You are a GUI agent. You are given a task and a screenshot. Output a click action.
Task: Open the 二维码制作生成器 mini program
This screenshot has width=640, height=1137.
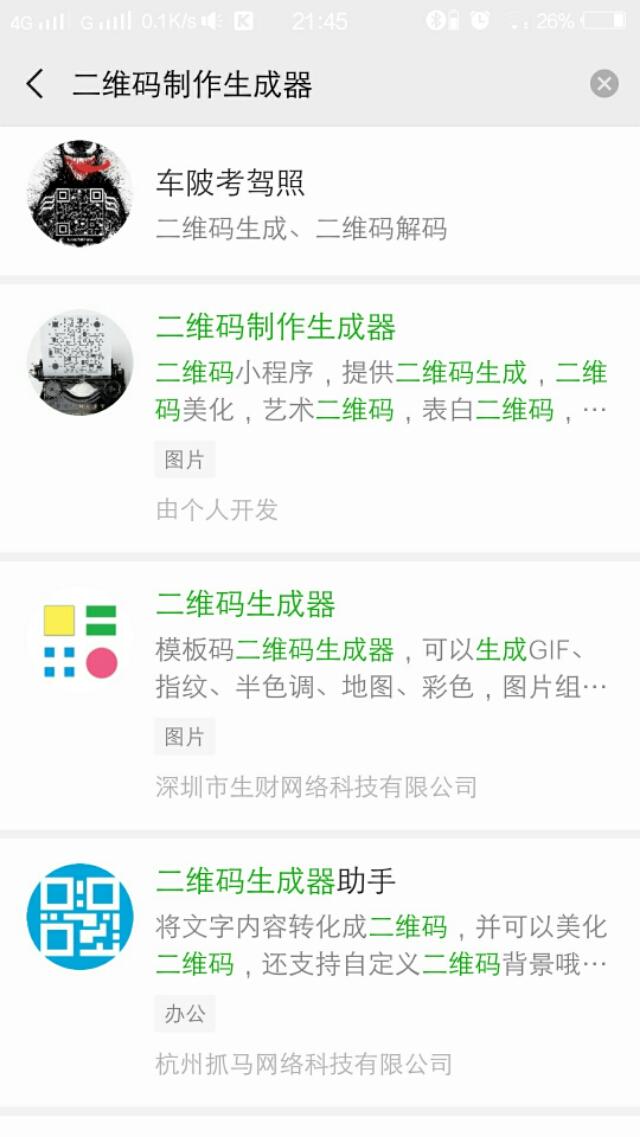click(320, 417)
